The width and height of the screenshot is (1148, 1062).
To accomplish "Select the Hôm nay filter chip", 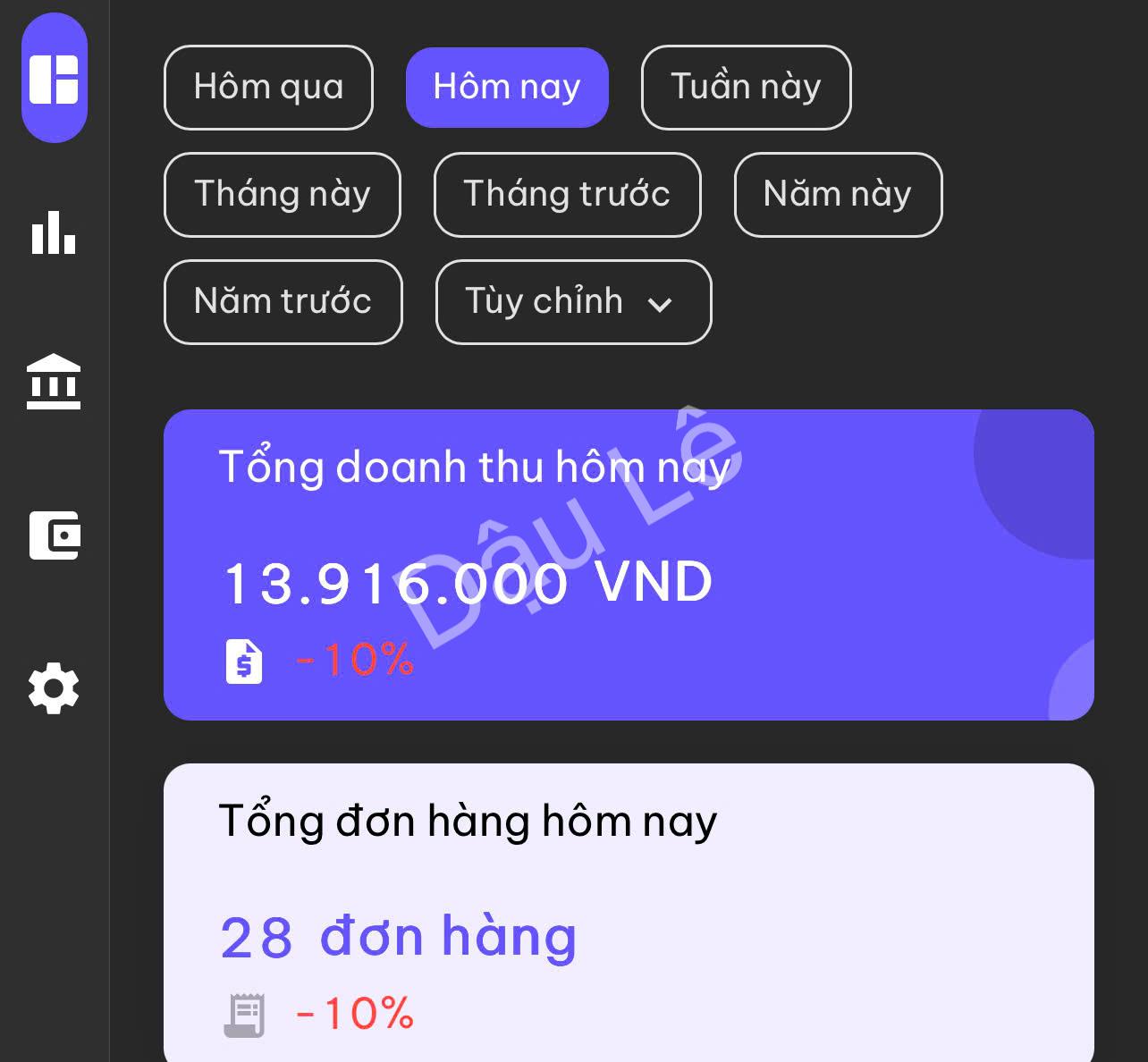I will pyautogui.click(x=507, y=88).
